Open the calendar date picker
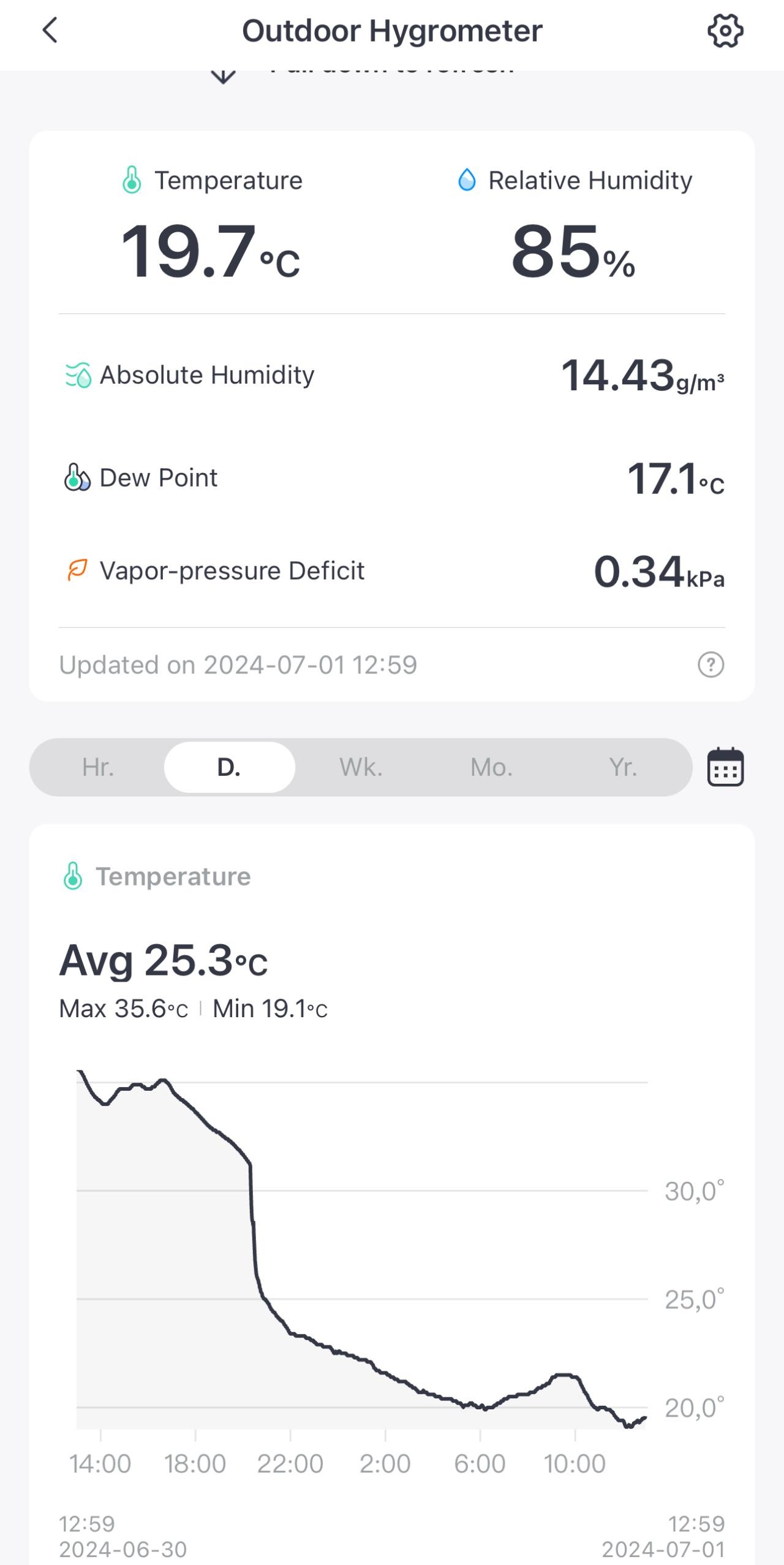 coord(725,767)
